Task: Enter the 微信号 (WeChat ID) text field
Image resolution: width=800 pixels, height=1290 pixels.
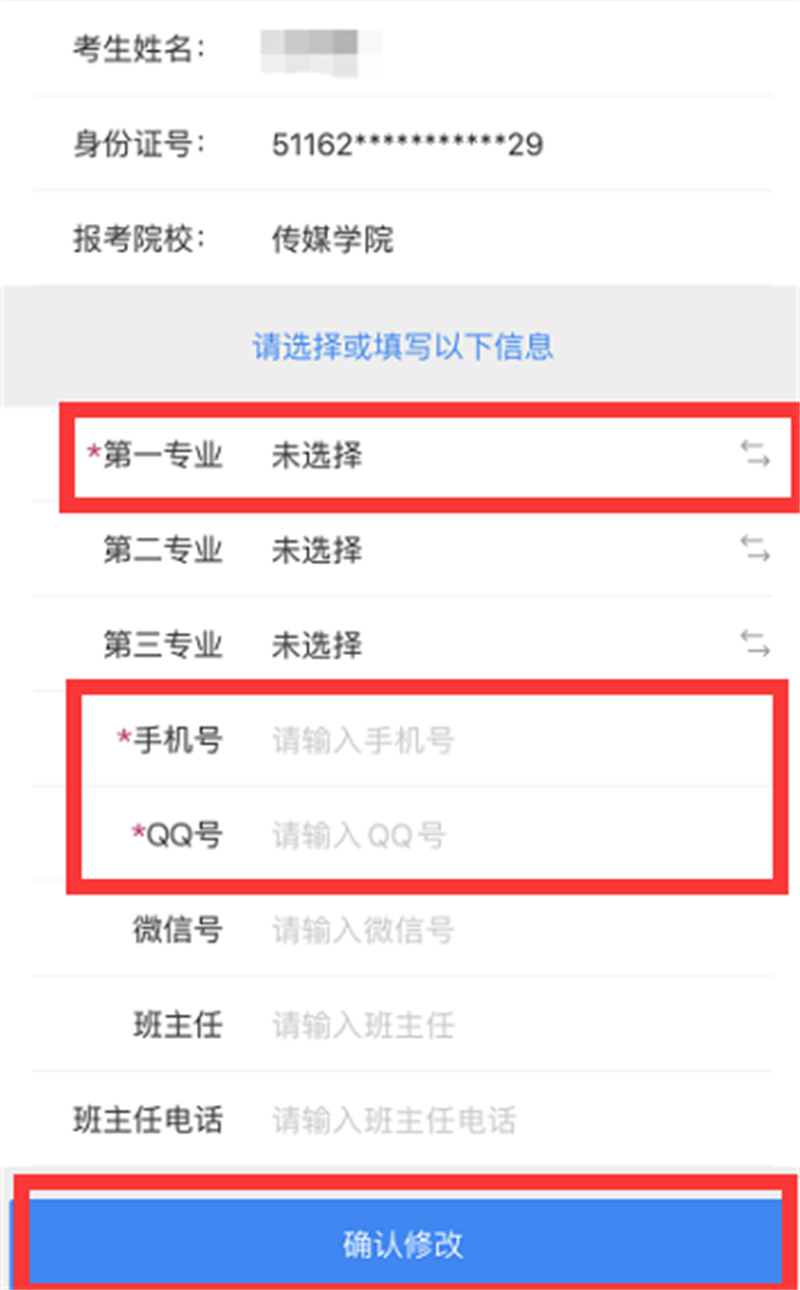Action: [500, 931]
